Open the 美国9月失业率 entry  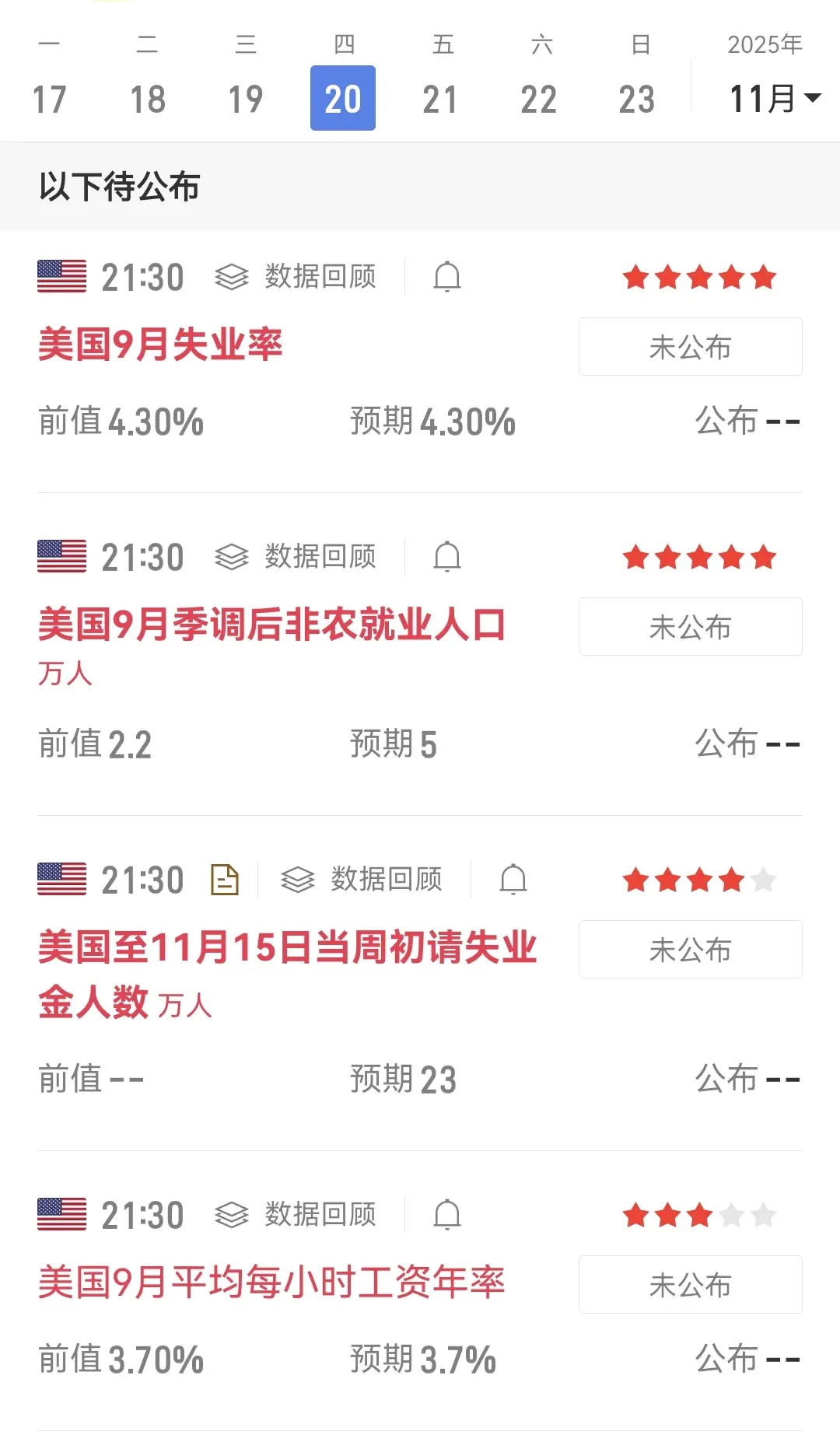[x=160, y=344]
